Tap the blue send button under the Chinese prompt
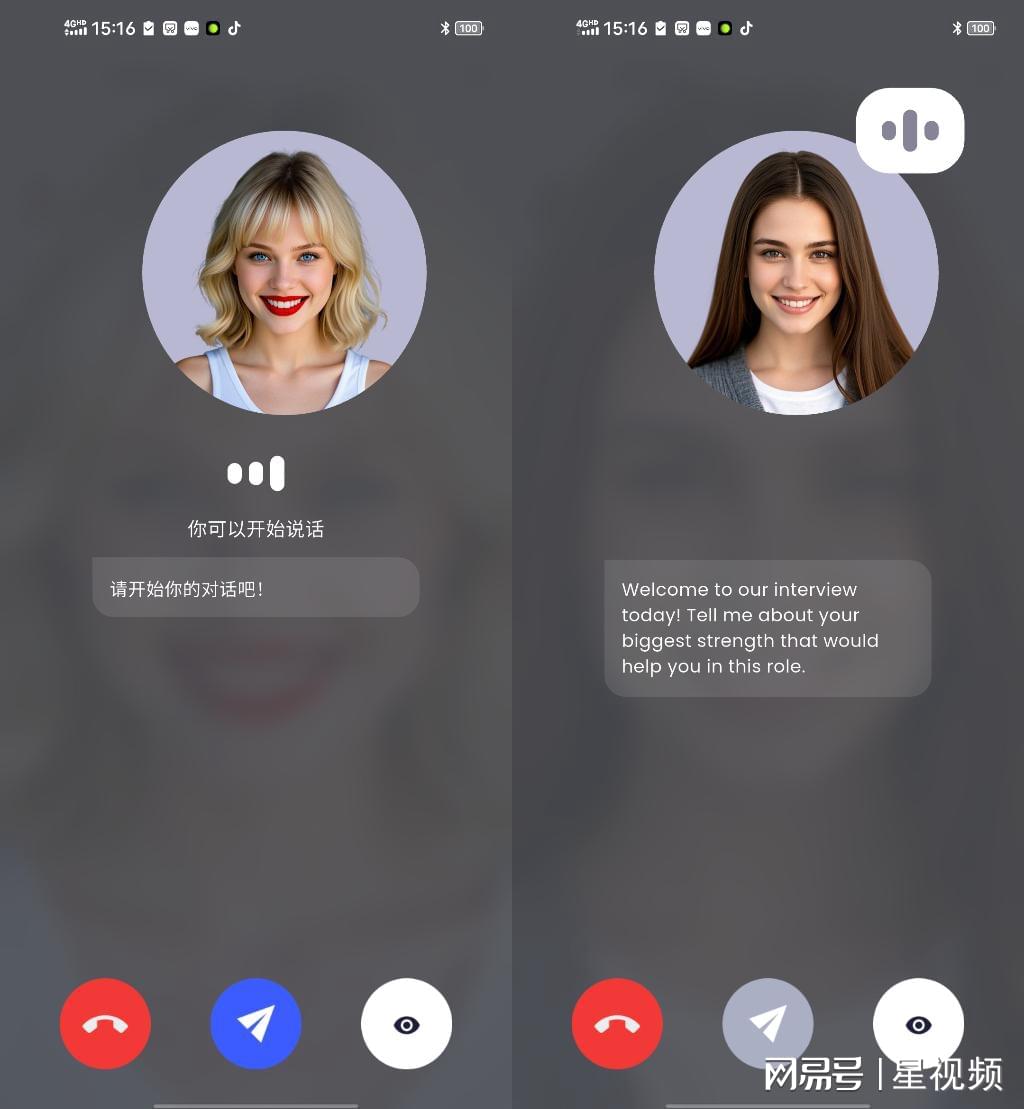 tap(255, 1024)
